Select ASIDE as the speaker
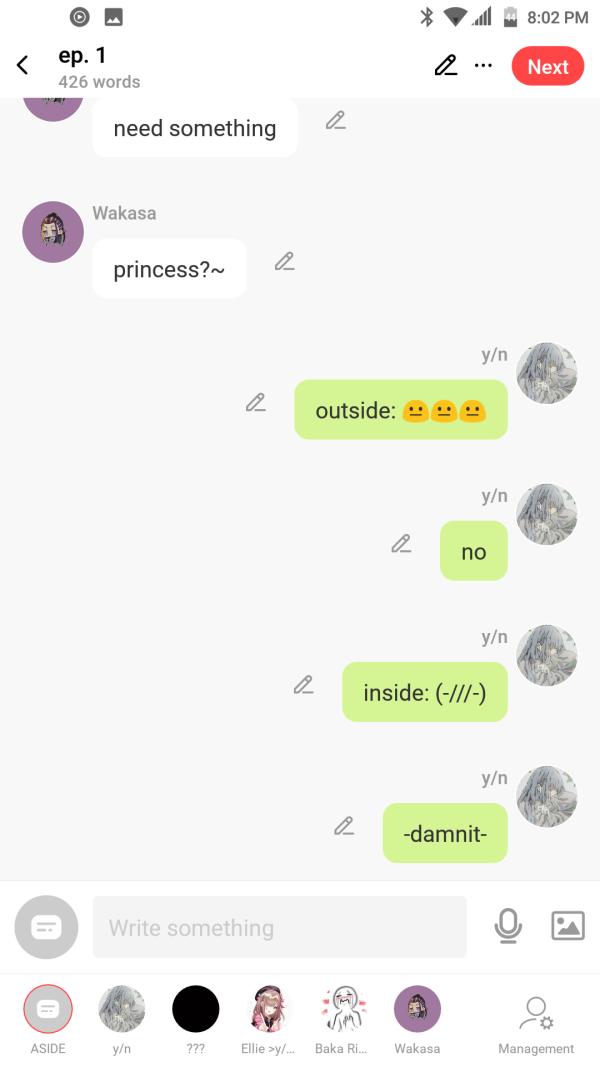Screen dimensions: 600x1067 [x=48, y=1010]
